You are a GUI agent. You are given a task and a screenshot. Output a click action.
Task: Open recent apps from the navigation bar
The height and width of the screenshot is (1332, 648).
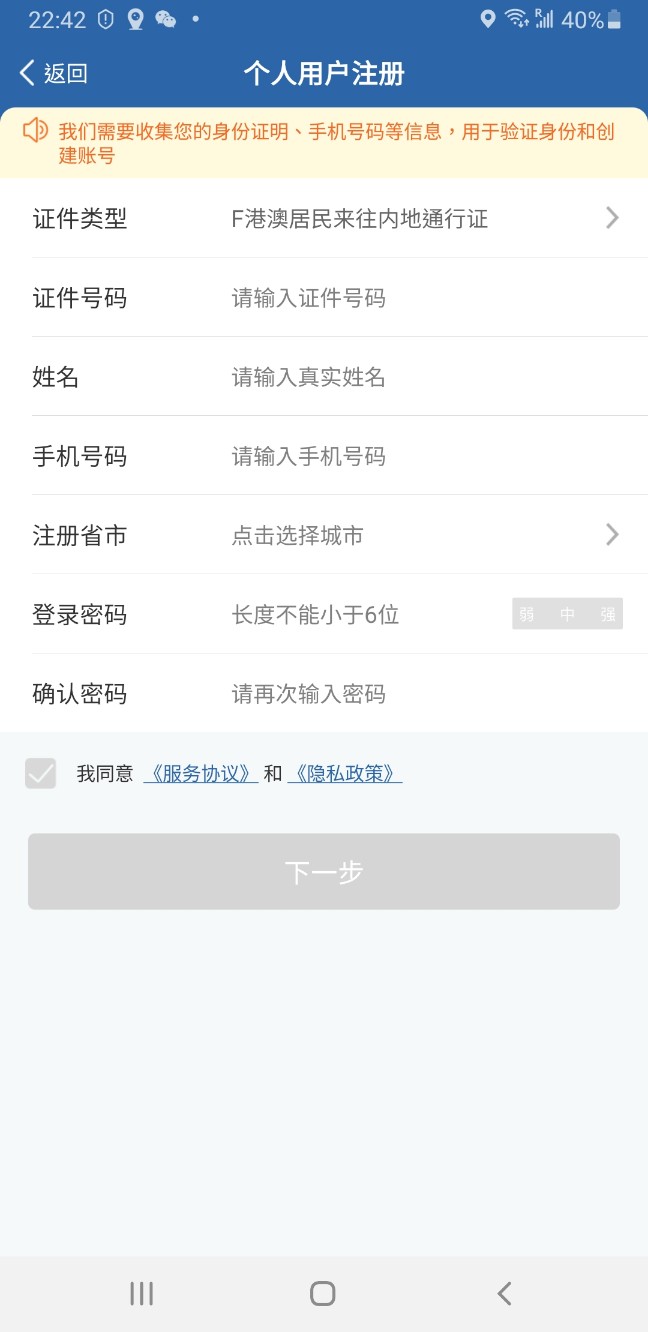pyautogui.click(x=142, y=1293)
